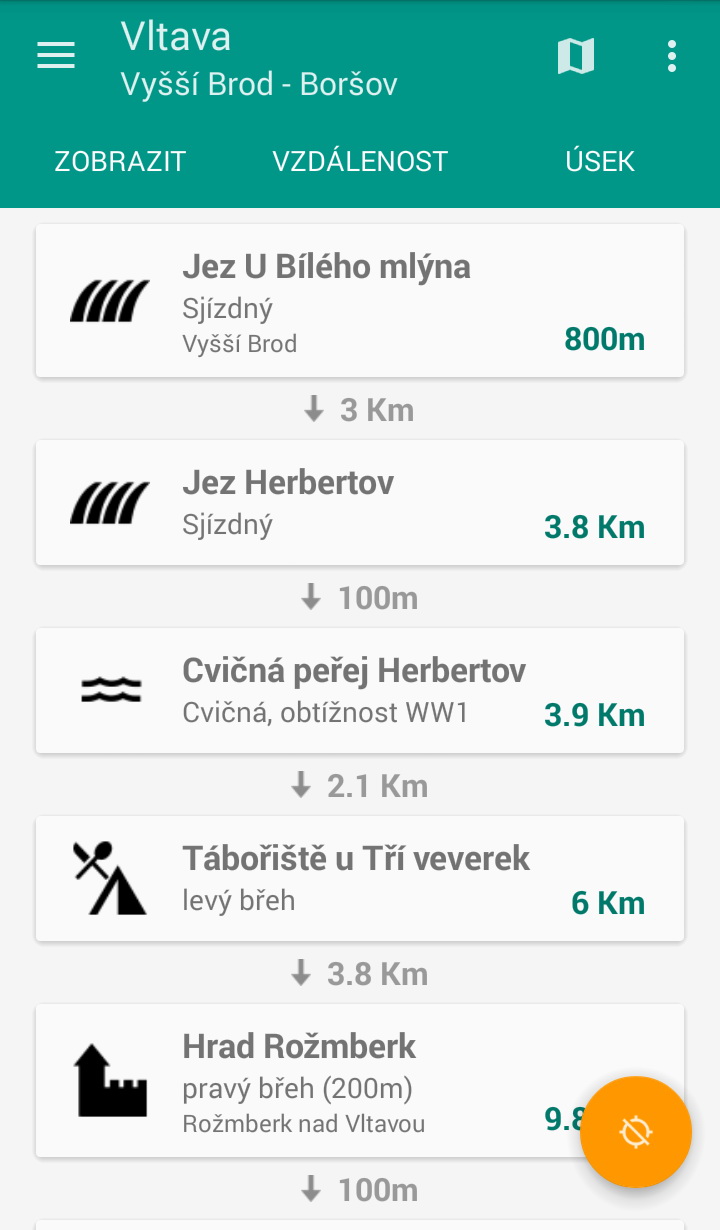Tap the orange location floating button
The image size is (720, 1230).
pos(636,1132)
